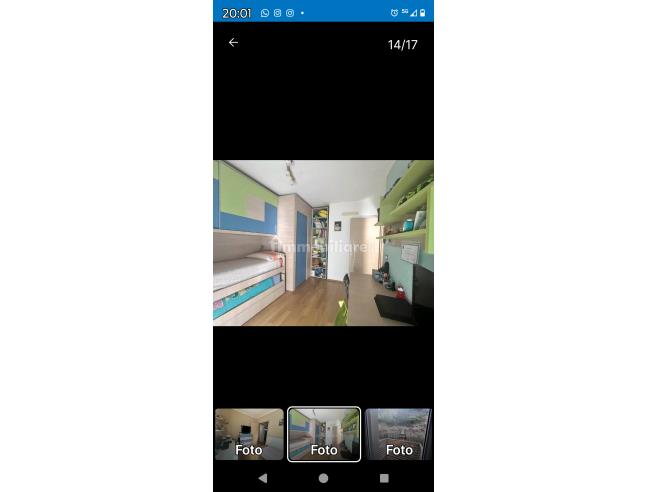This screenshot has width=648, height=492.
Task: Select the highlighted bedroom Foto thumbnail
Action: point(324,434)
